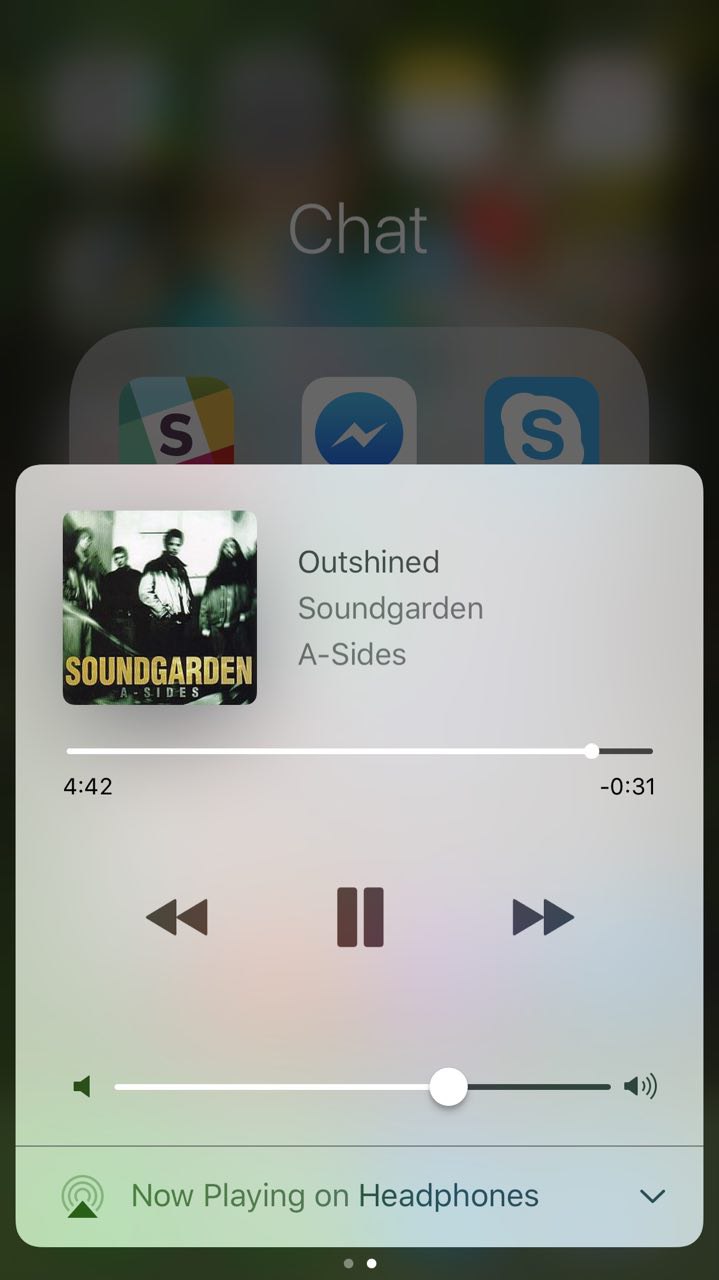
Task: Tap the AirPlay audio output icon
Action: (82, 1196)
